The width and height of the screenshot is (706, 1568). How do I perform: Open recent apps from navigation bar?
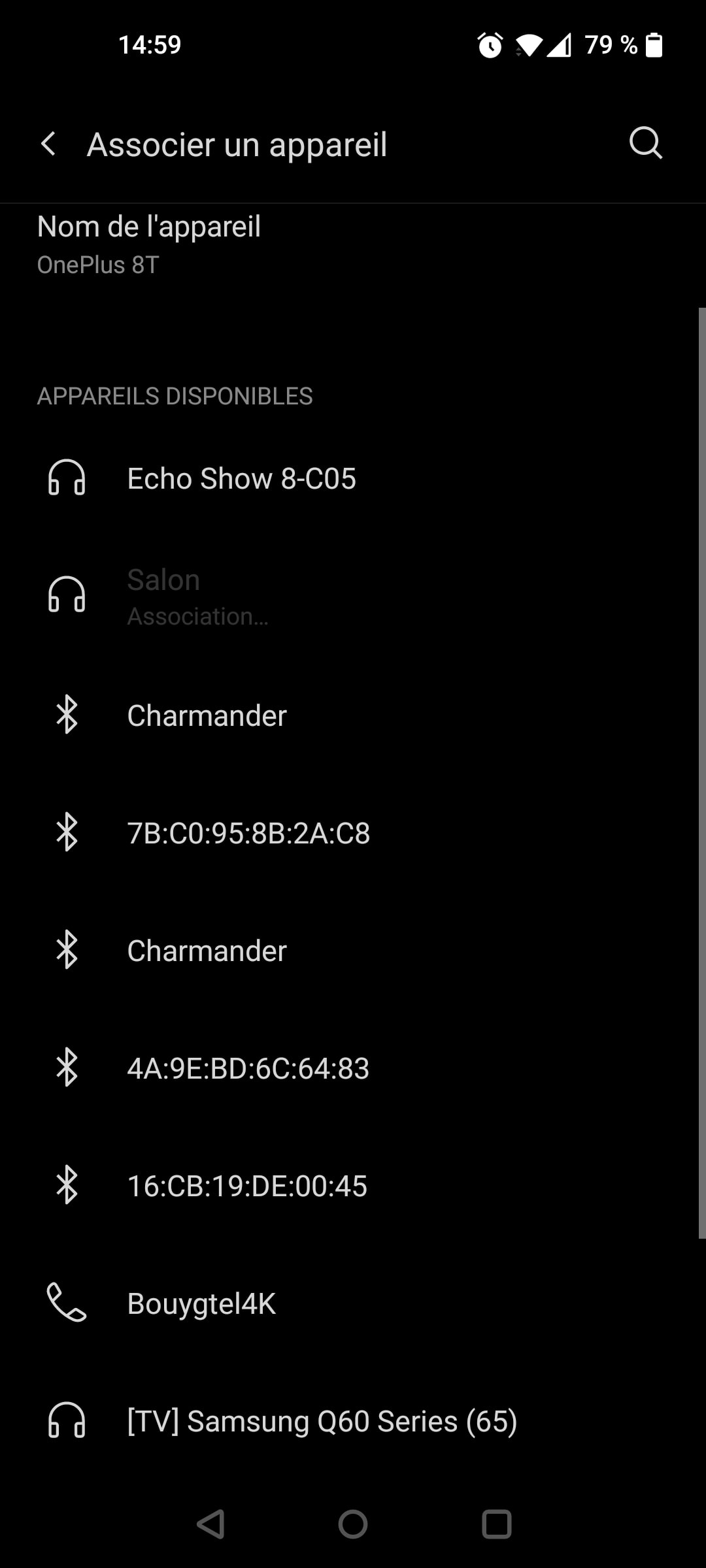[x=496, y=1524]
